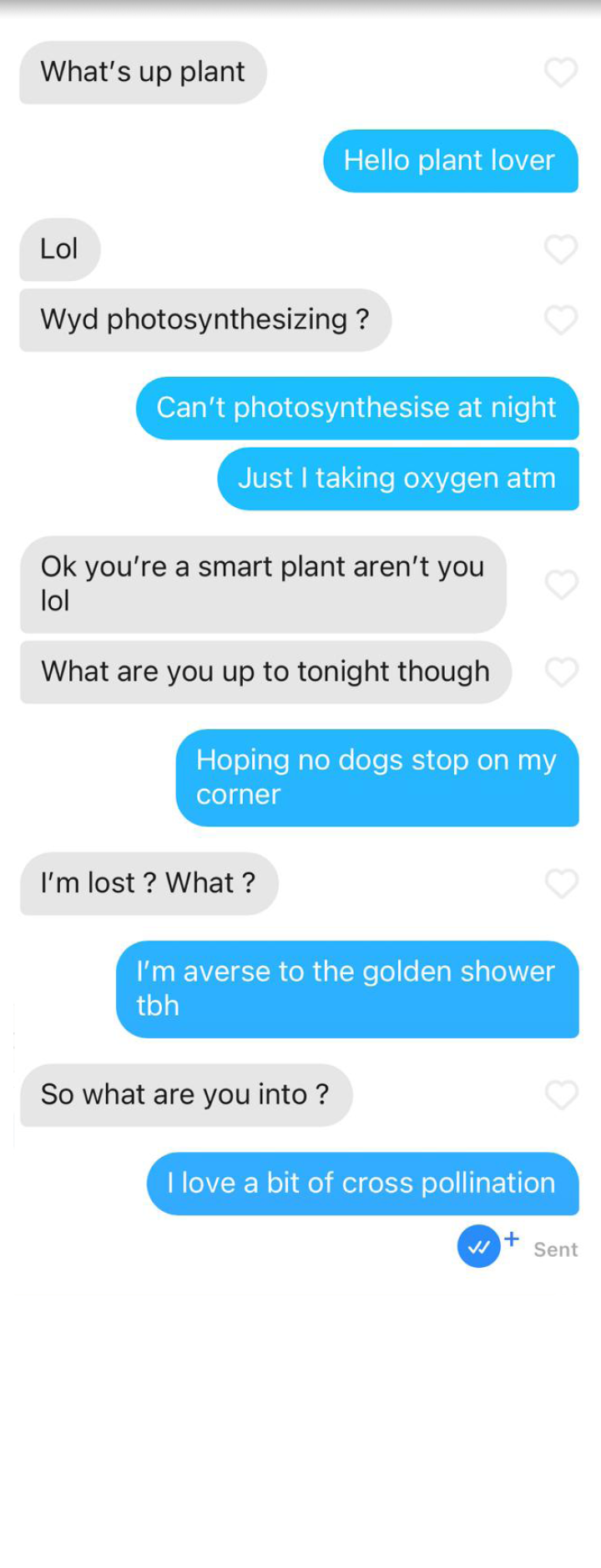Tap the blue read receipts checkmark icon
Image resolution: width=601 pixels, height=1568 pixels.
point(478,1247)
